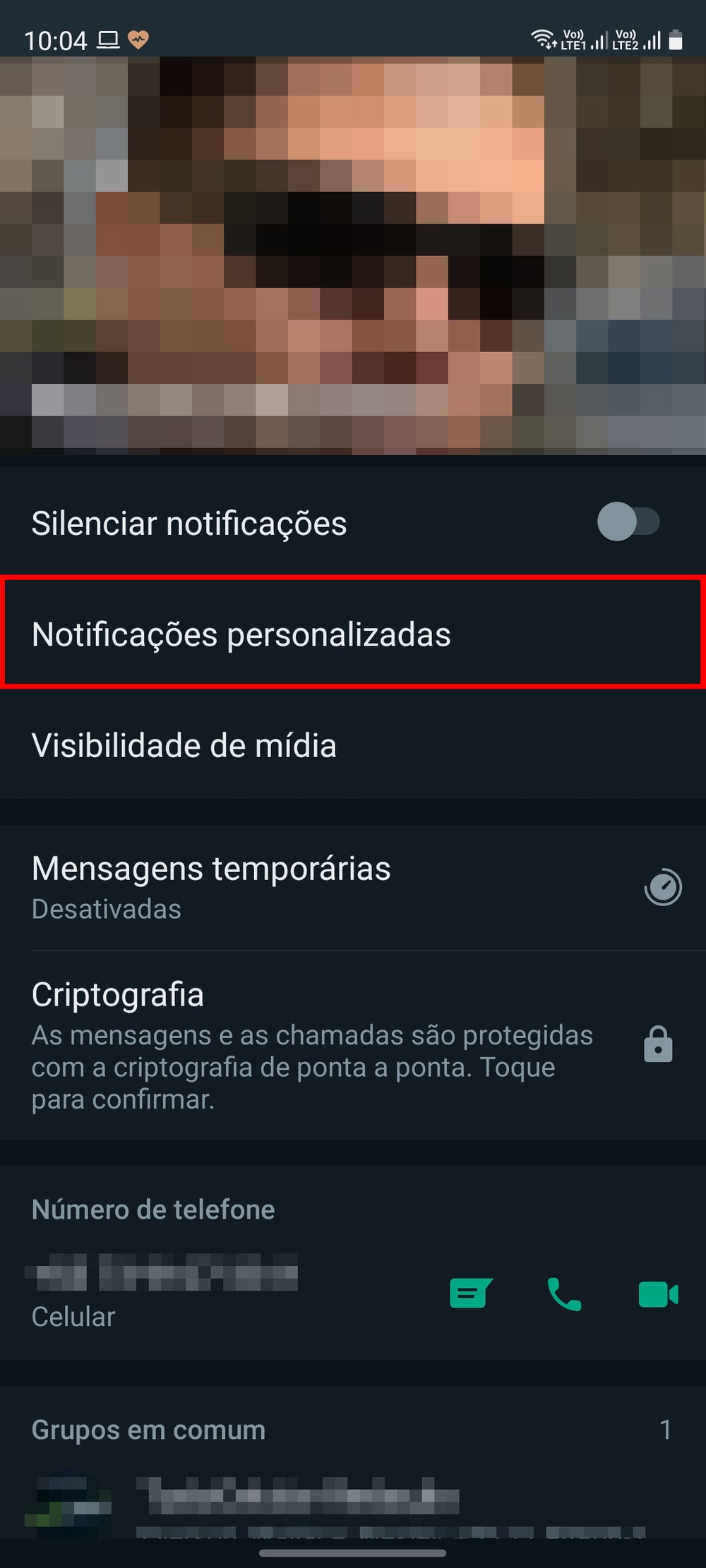Toggle the Silenciar notificações switch
Screen dimensions: 706x1568
point(628,522)
